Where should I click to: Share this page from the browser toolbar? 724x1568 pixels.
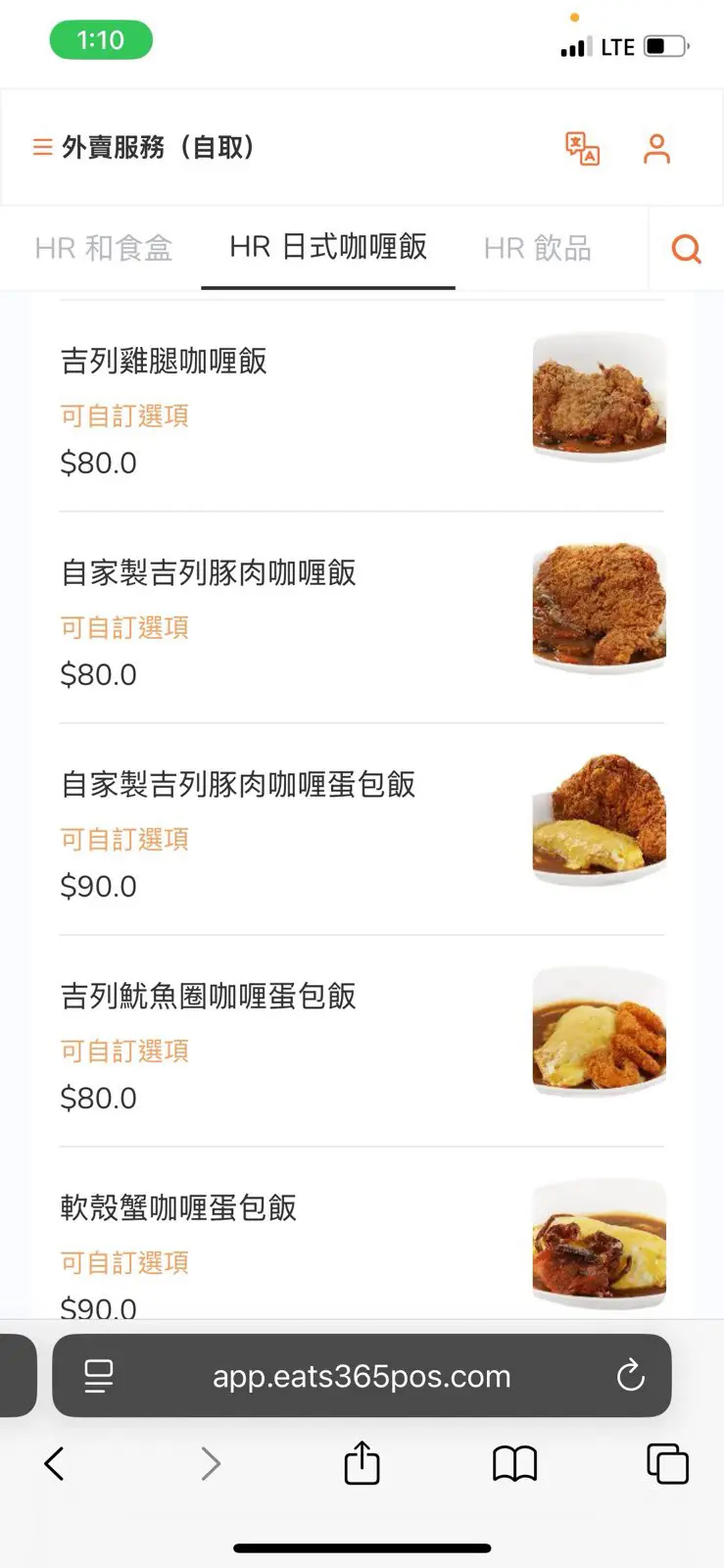(x=362, y=1464)
